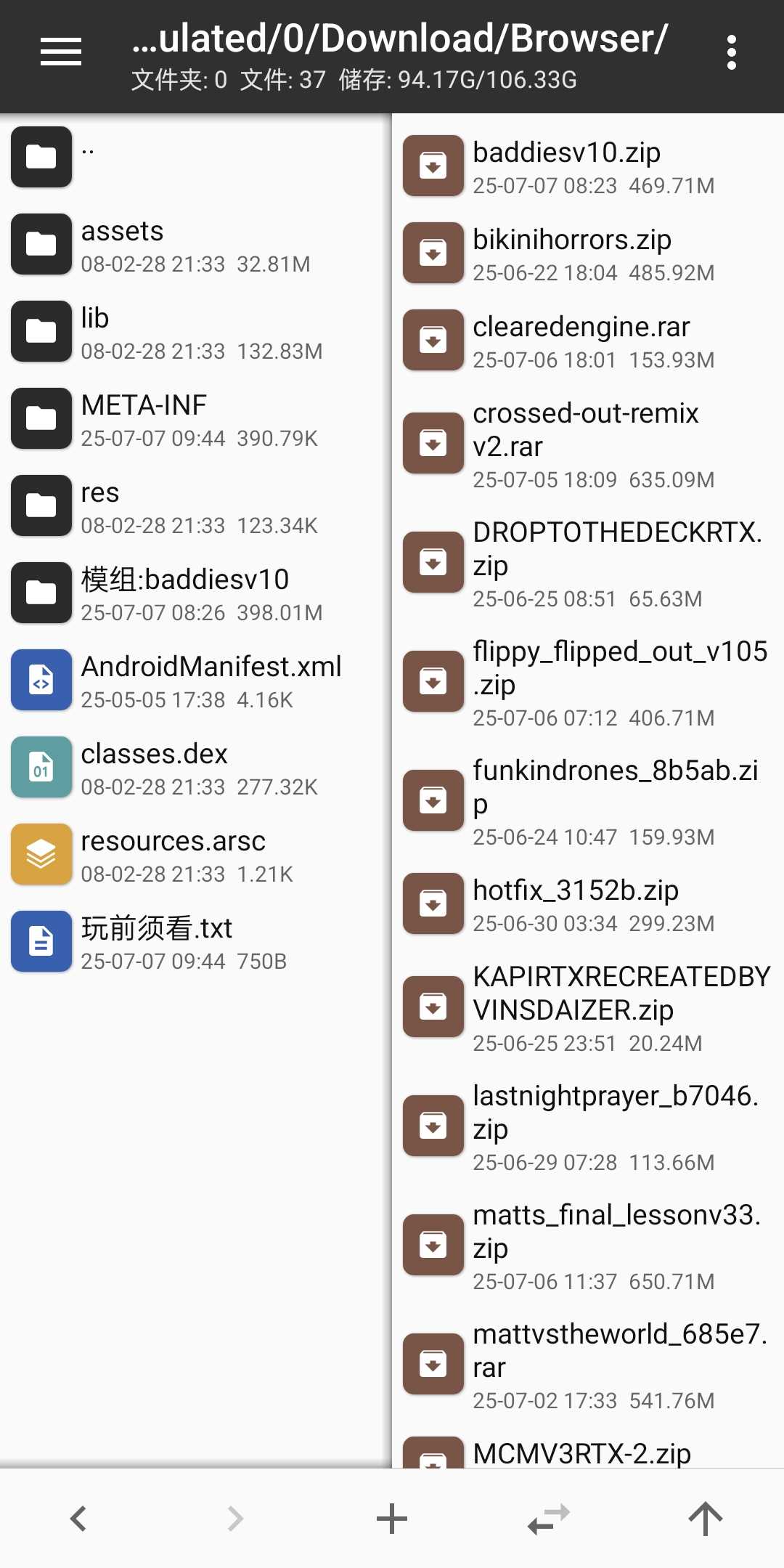Tap the plus button in the bottom toolbar
784x1568 pixels.
tap(392, 1518)
